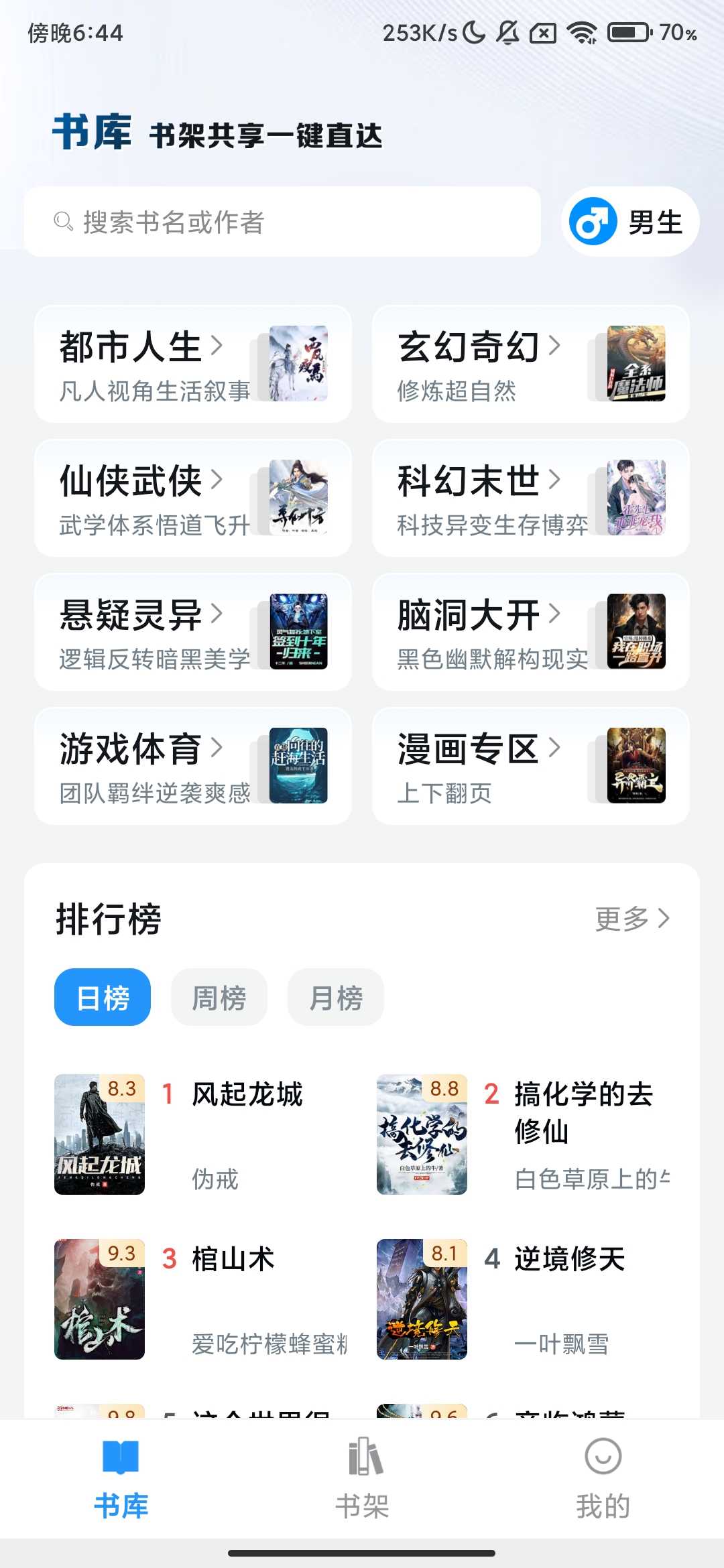Switch to the 周榜 weekly ranking
Image resolution: width=724 pixels, height=1568 pixels.
coord(219,997)
